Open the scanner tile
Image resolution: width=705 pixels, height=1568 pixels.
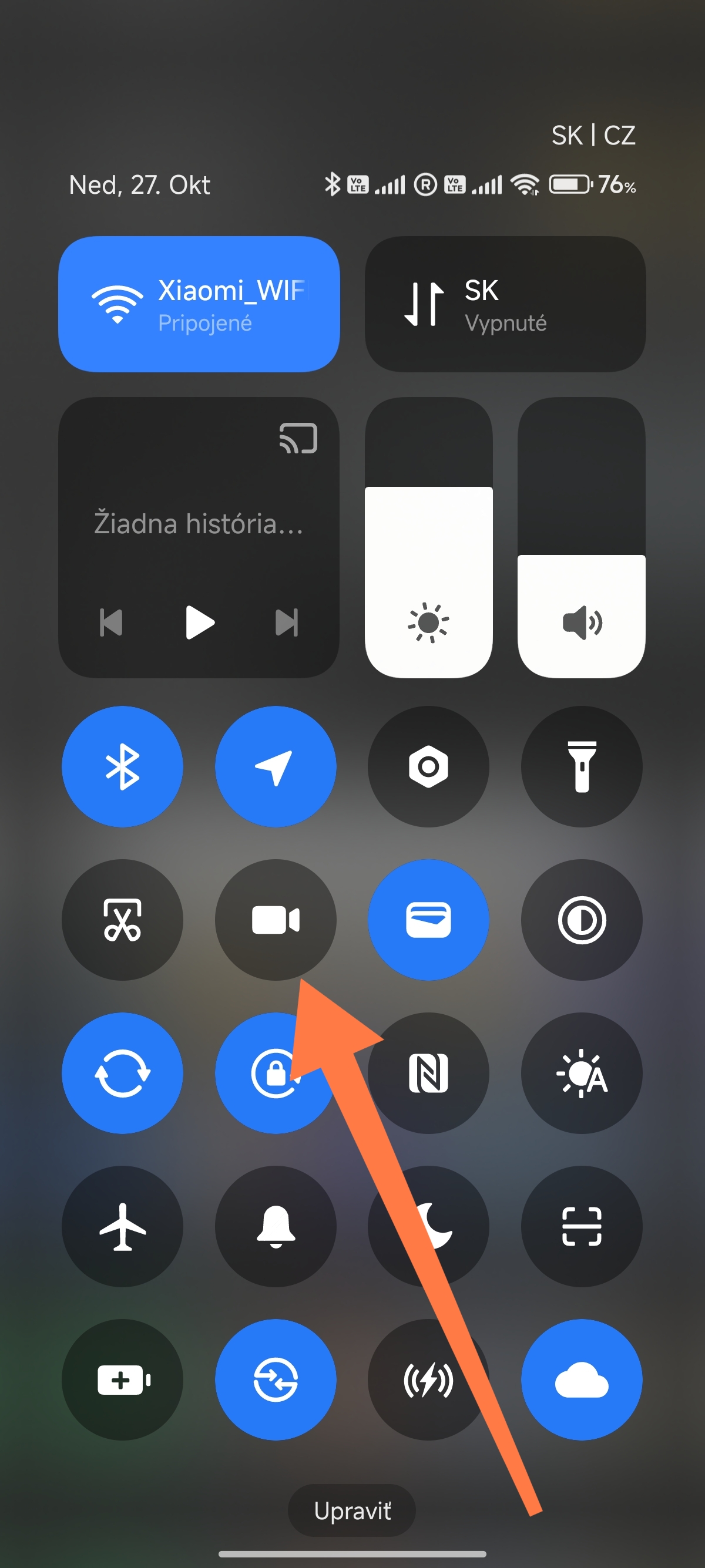pos(582,1227)
